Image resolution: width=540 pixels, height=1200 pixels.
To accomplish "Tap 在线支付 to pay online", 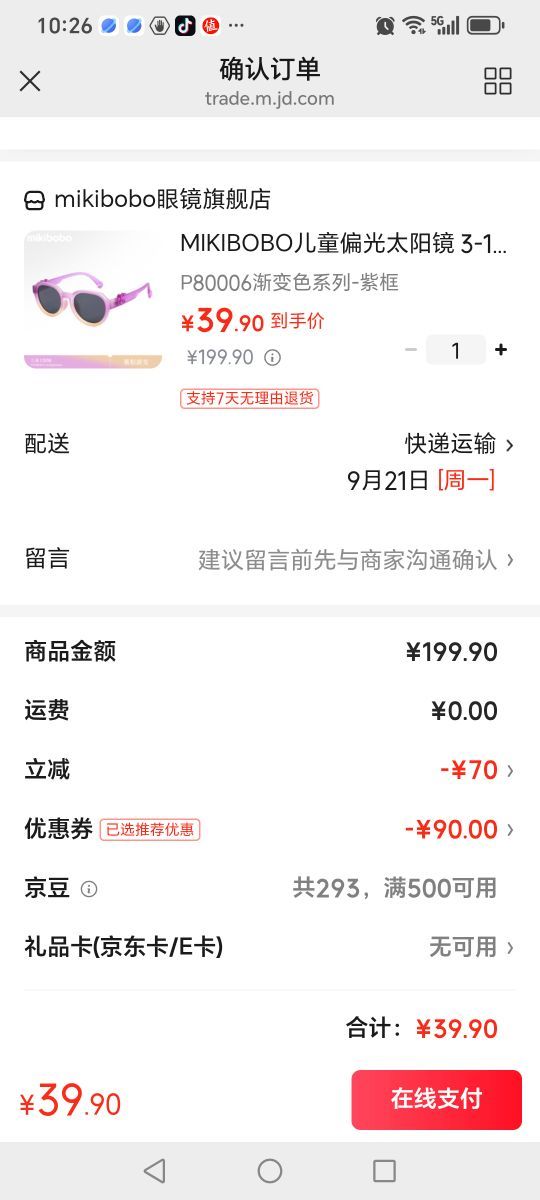I will coord(436,1099).
